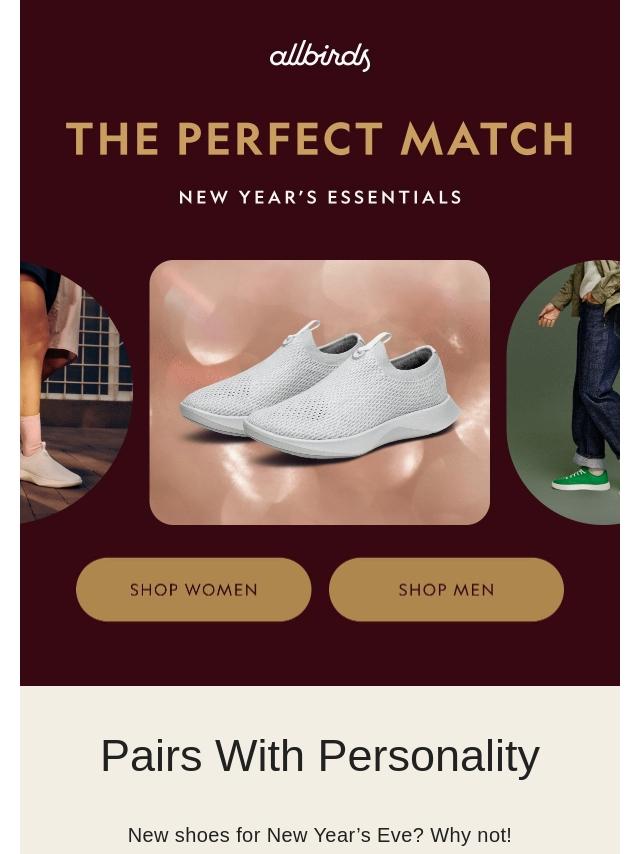Tap the Shop Women button

point(194,590)
